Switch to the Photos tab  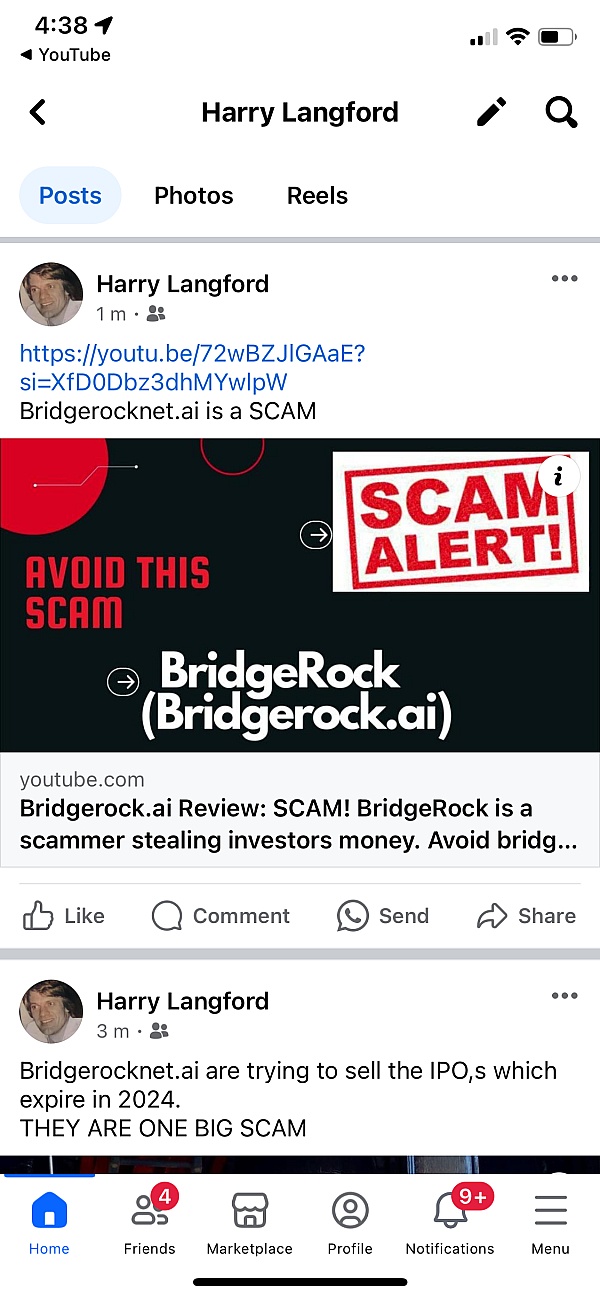(x=193, y=195)
